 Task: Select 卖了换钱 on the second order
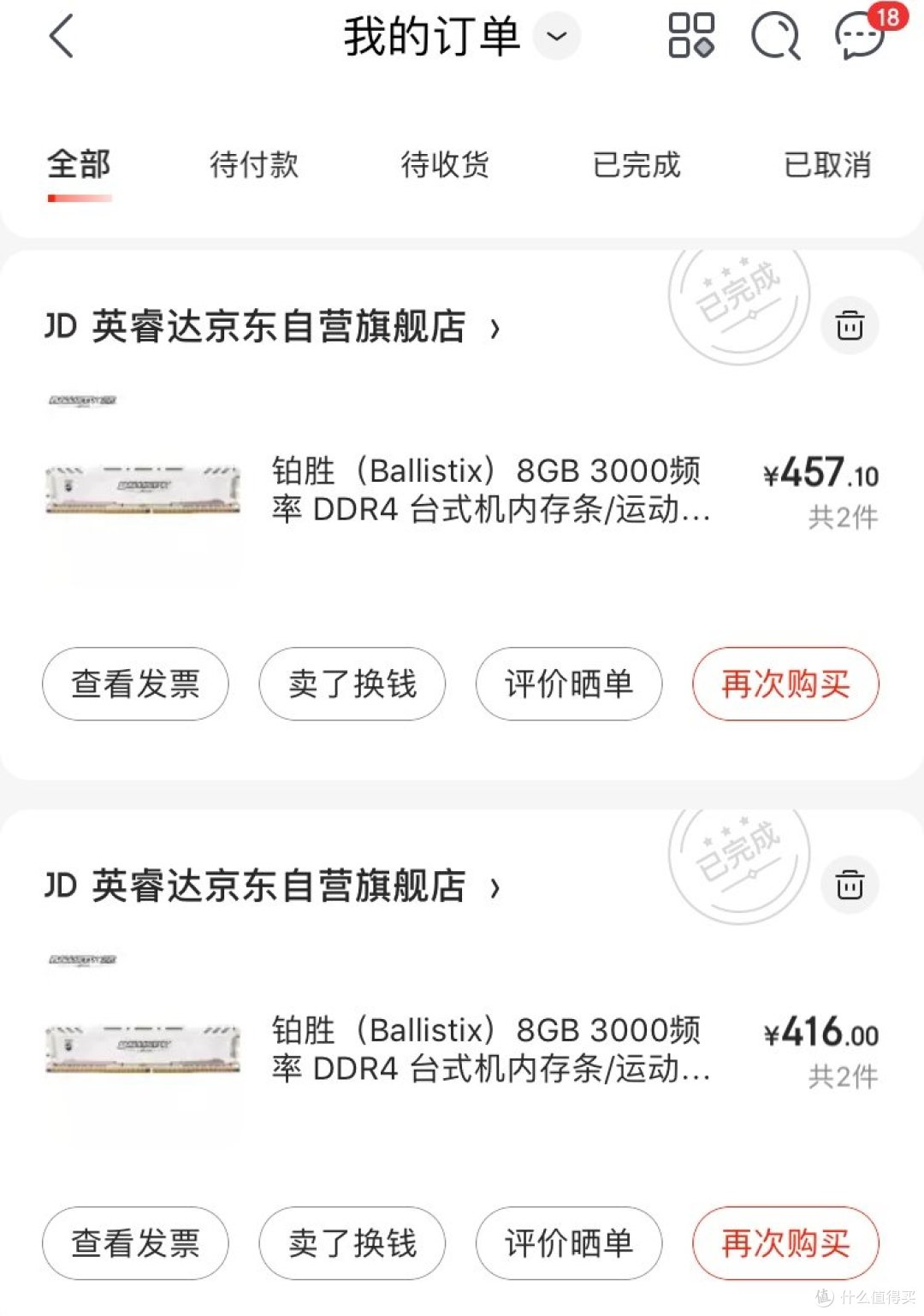pyautogui.click(x=352, y=1244)
